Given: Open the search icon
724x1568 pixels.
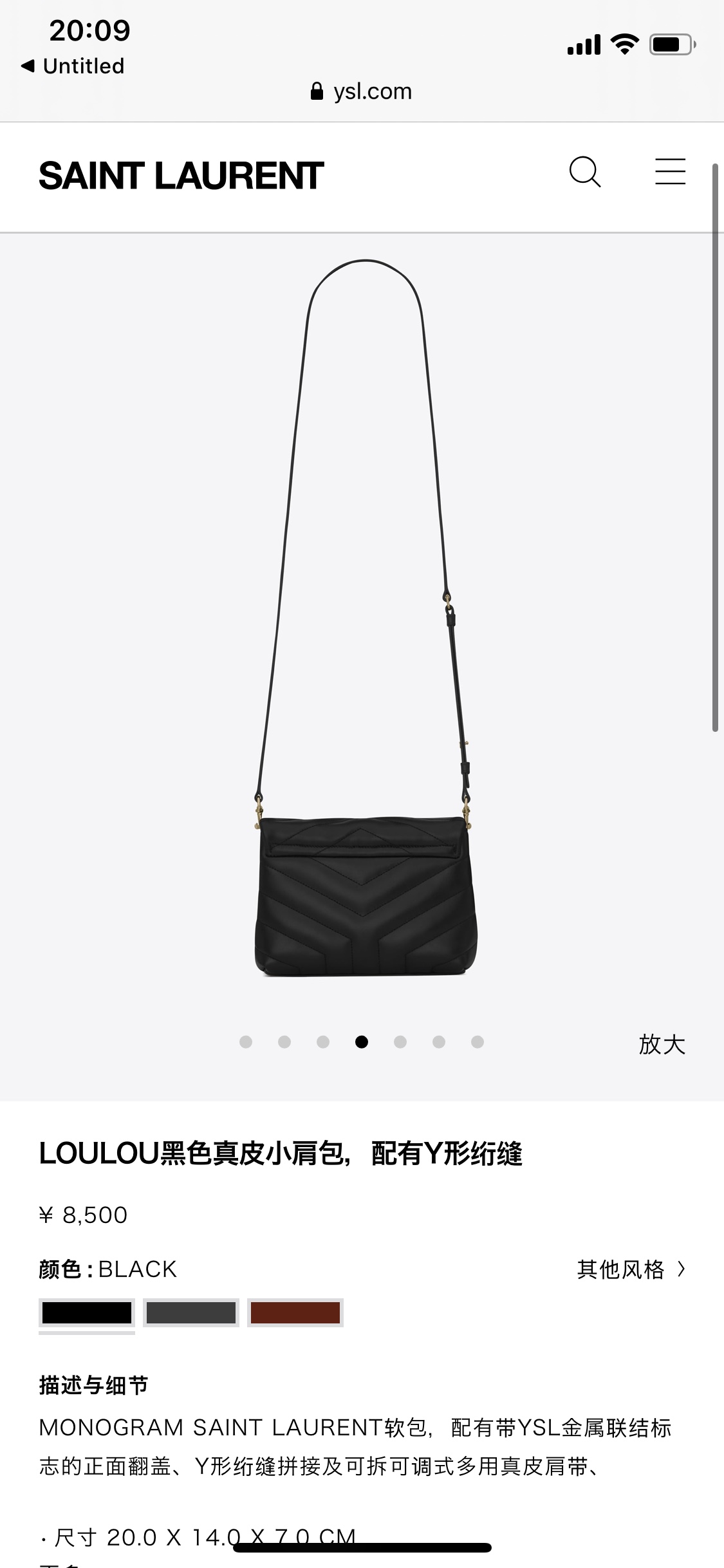Looking at the screenshot, I should point(586,171).
